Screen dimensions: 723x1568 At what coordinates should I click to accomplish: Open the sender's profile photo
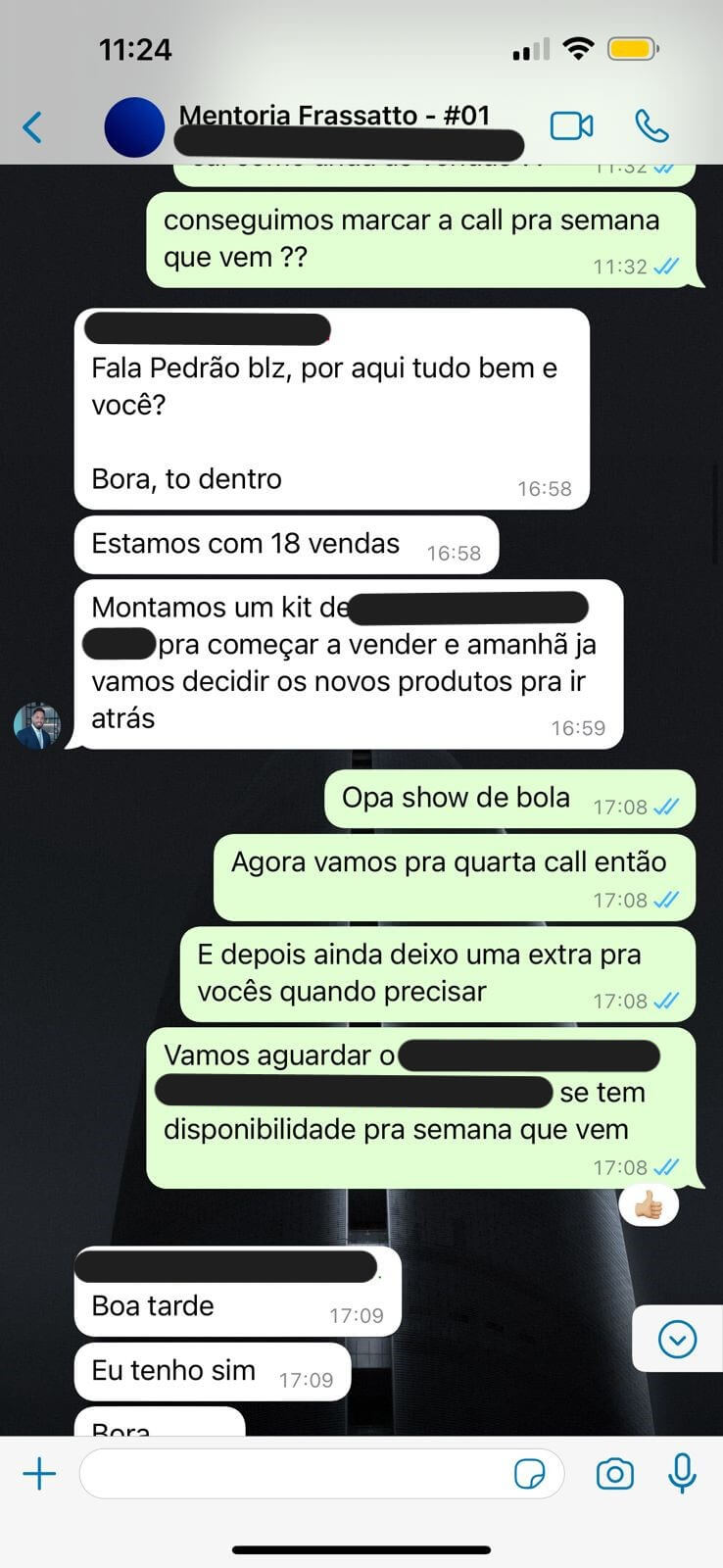(x=37, y=726)
